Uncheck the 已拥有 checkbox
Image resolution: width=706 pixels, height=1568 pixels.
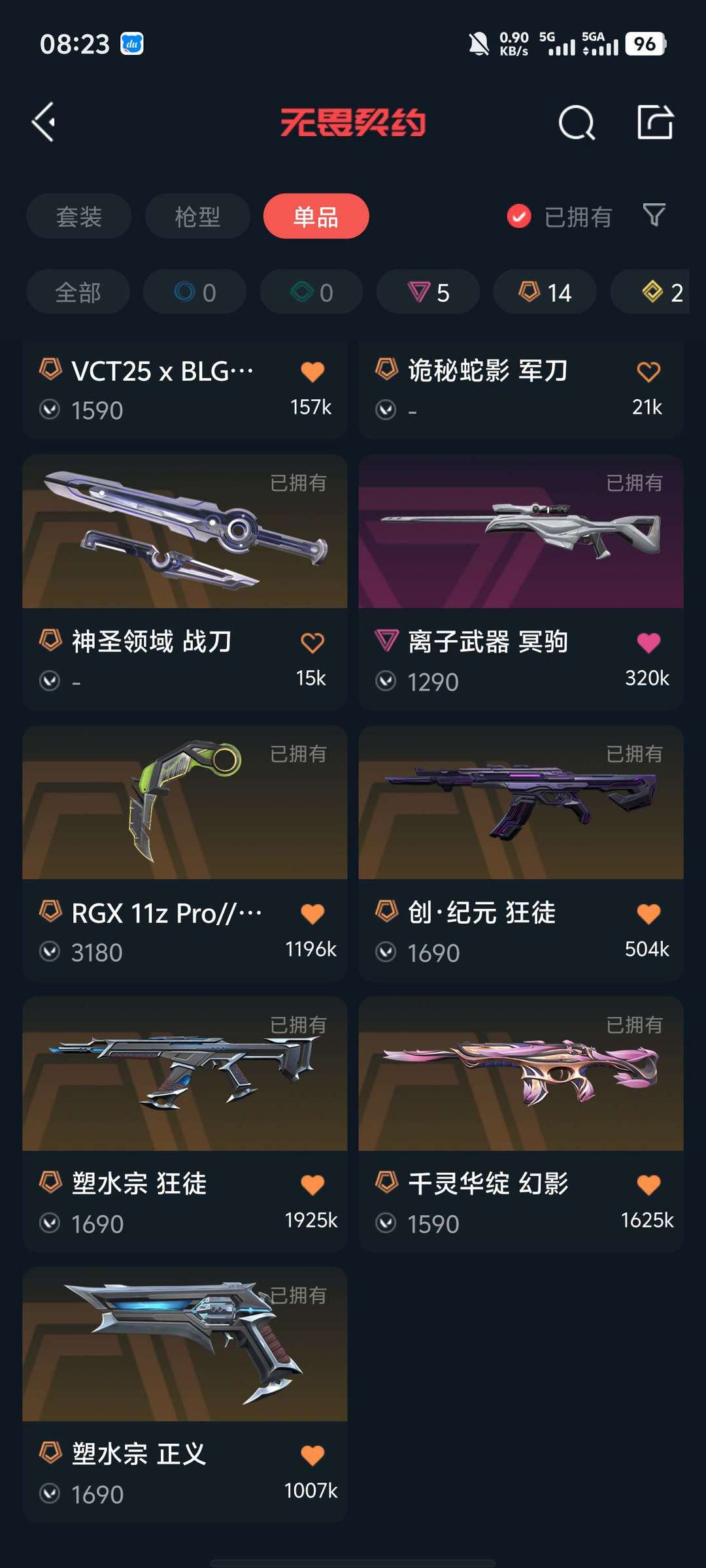[519, 216]
